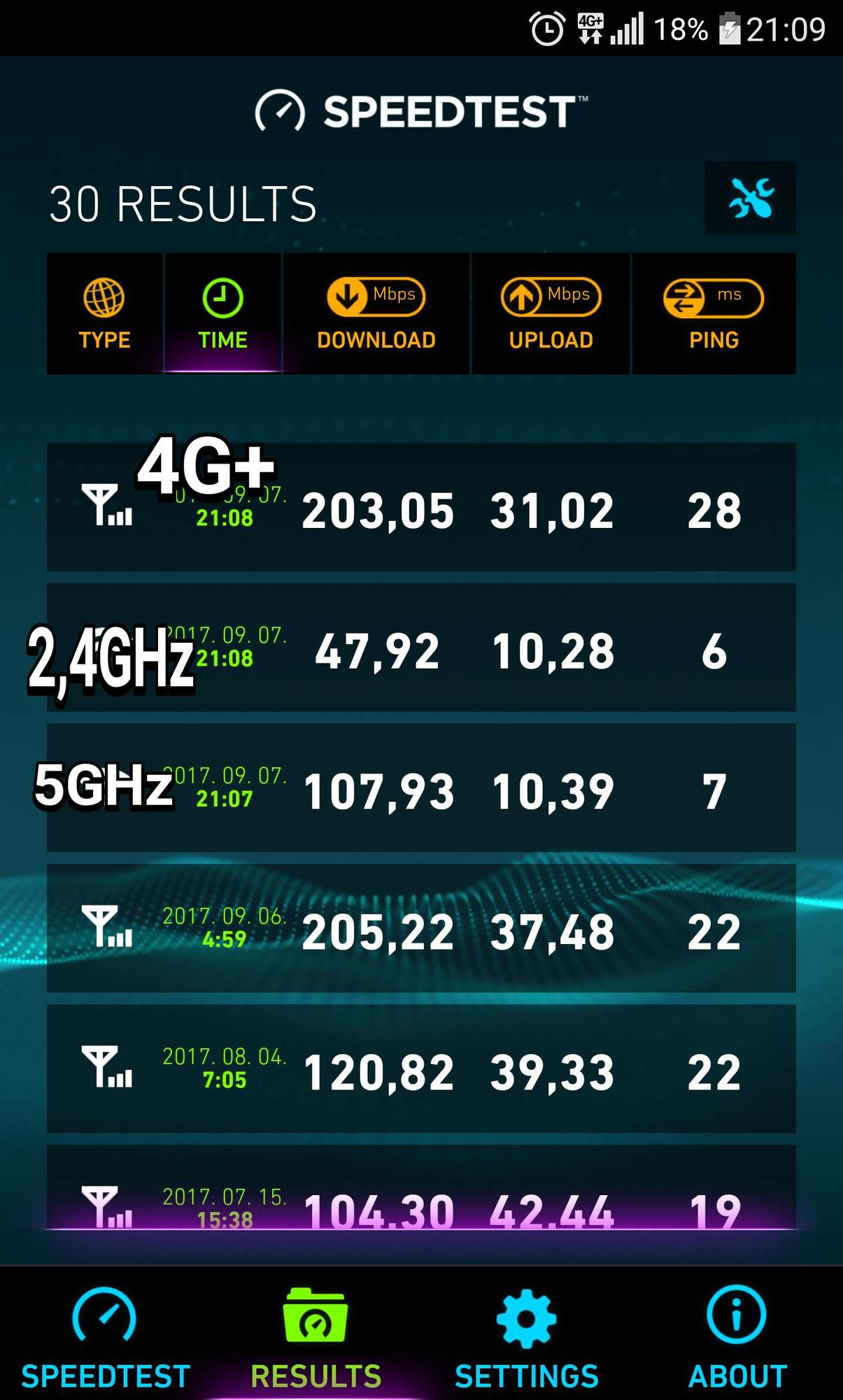
Task: Sort results by Time
Action: point(223,313)
